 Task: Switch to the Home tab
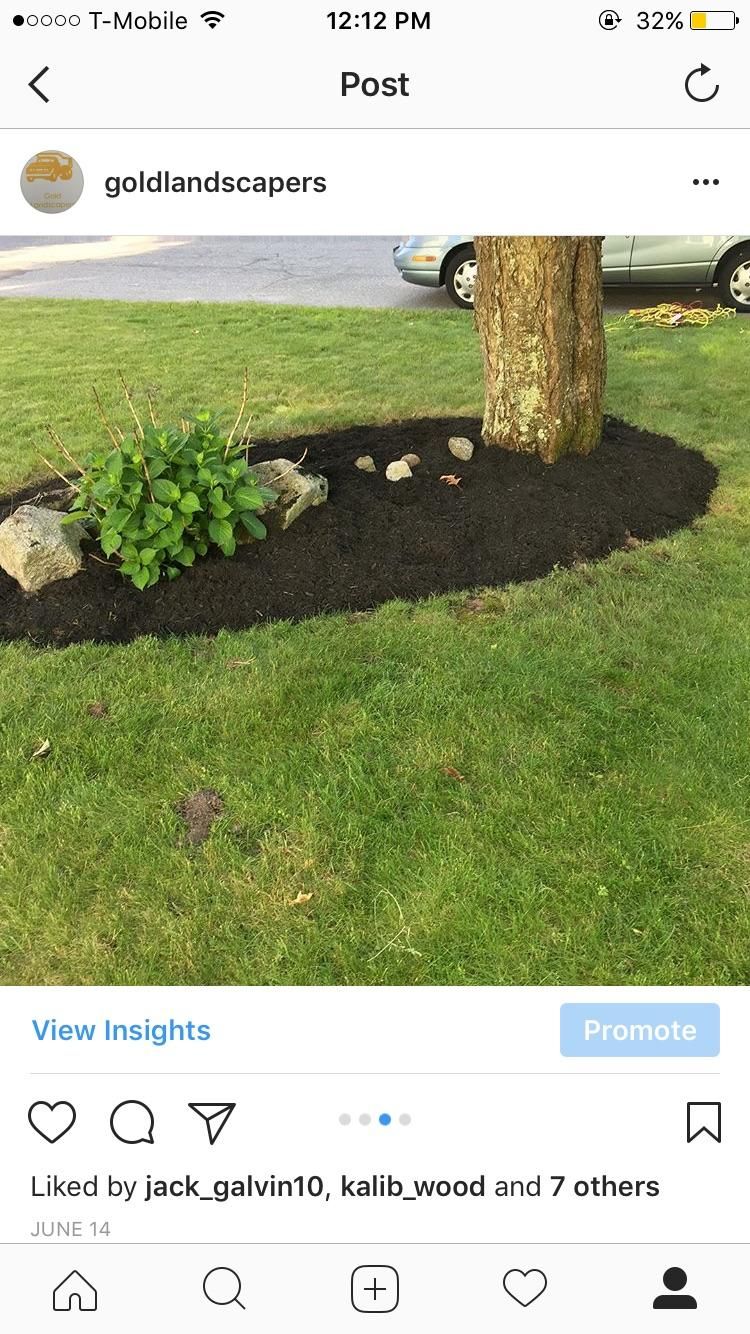75,1289
